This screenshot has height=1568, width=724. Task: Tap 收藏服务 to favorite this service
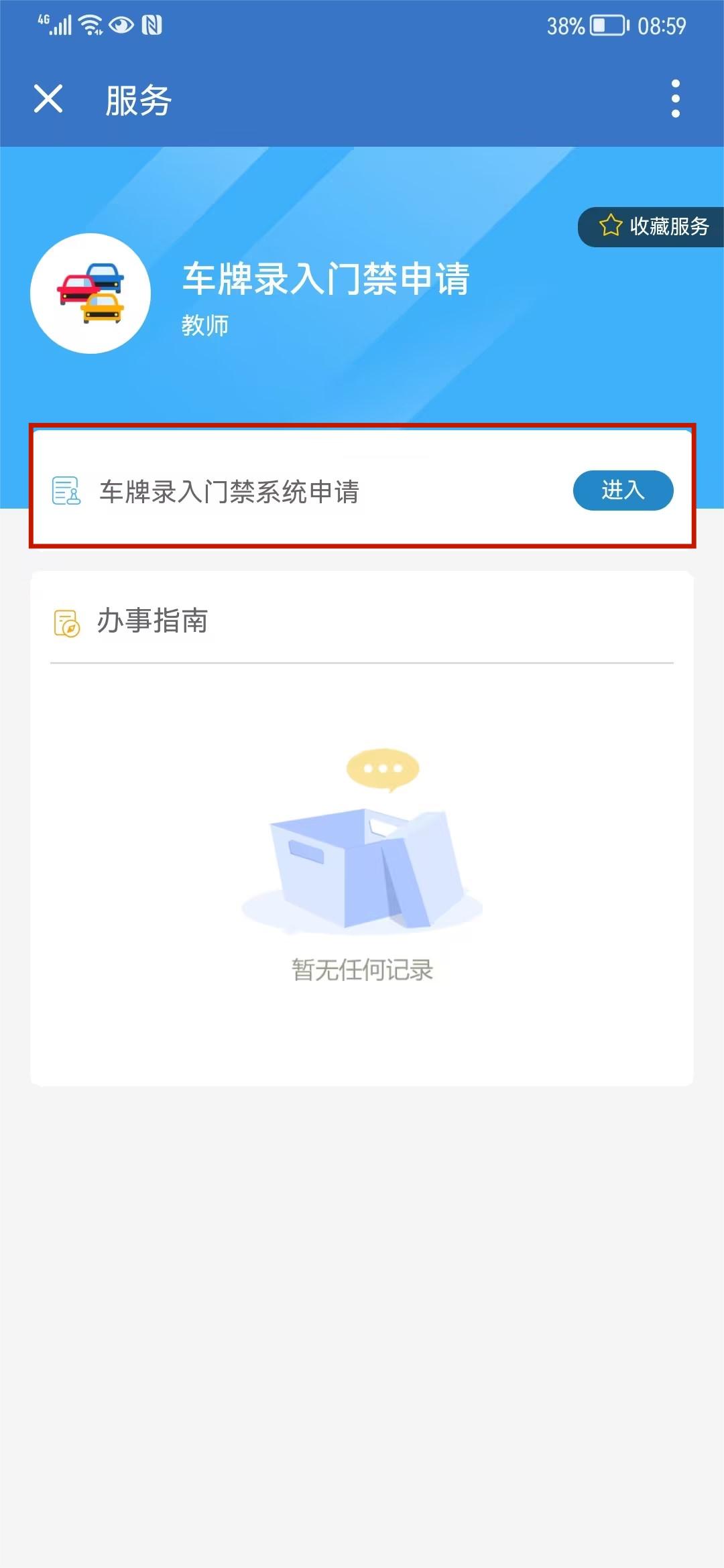point(652,226)
